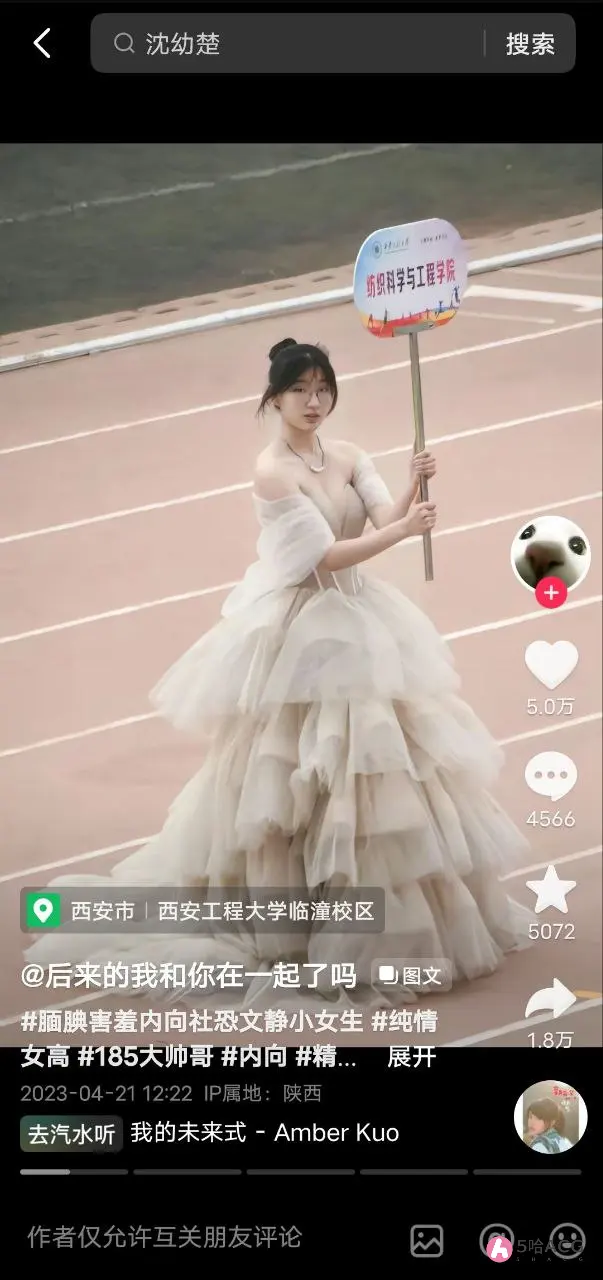This screenshot has height=1280, width=603.
Task: Follow the author with the red plus
Action: [x=551, y=593]
